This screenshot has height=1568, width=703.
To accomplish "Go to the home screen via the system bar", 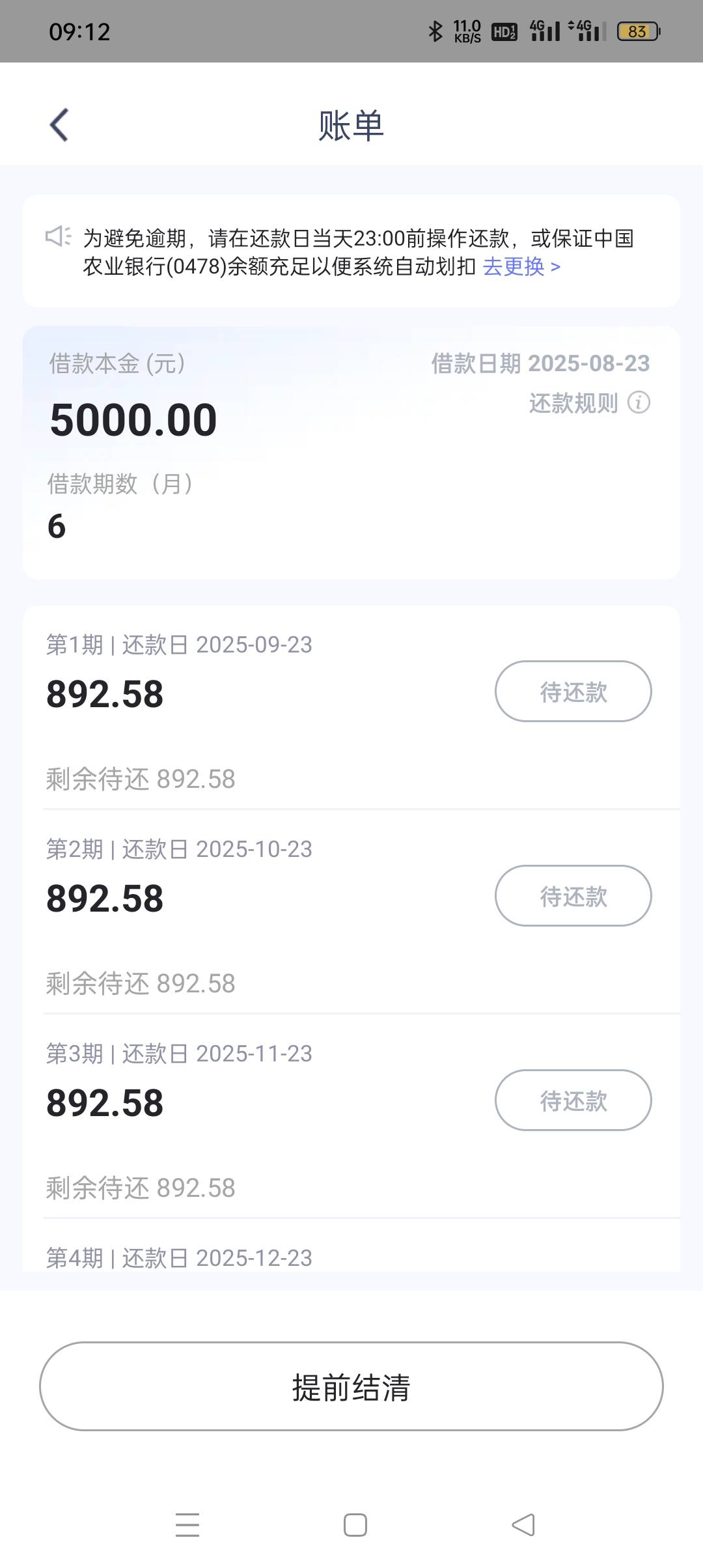I will pyautogui.click(x=355, y=1525).
